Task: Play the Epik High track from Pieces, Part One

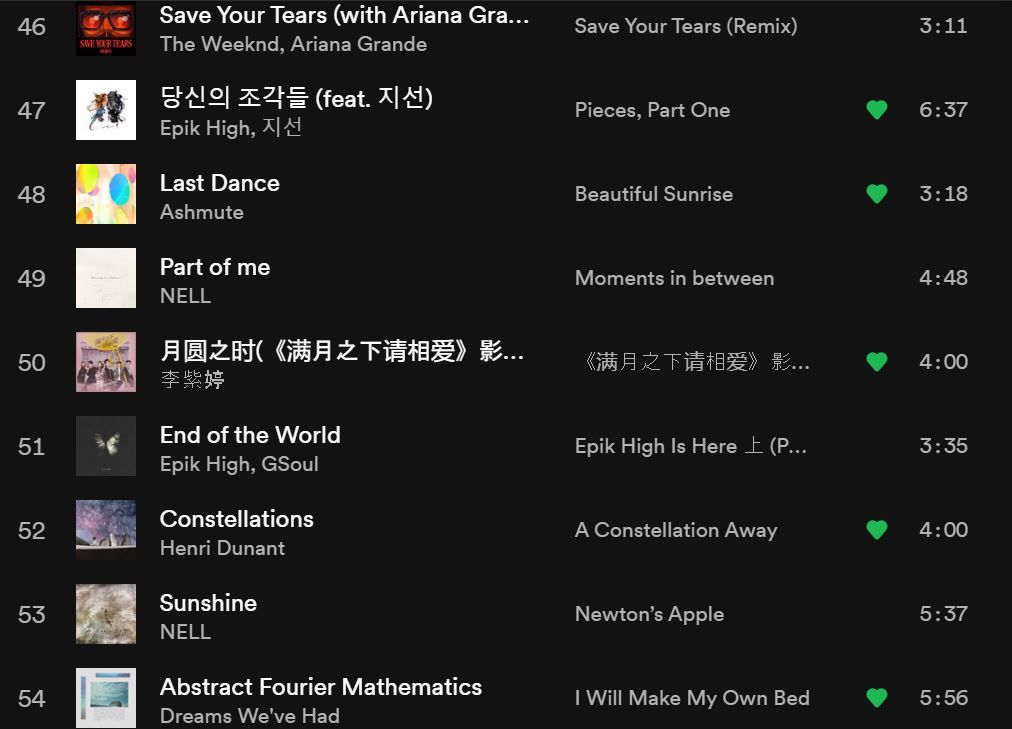Action: [31, 110]
